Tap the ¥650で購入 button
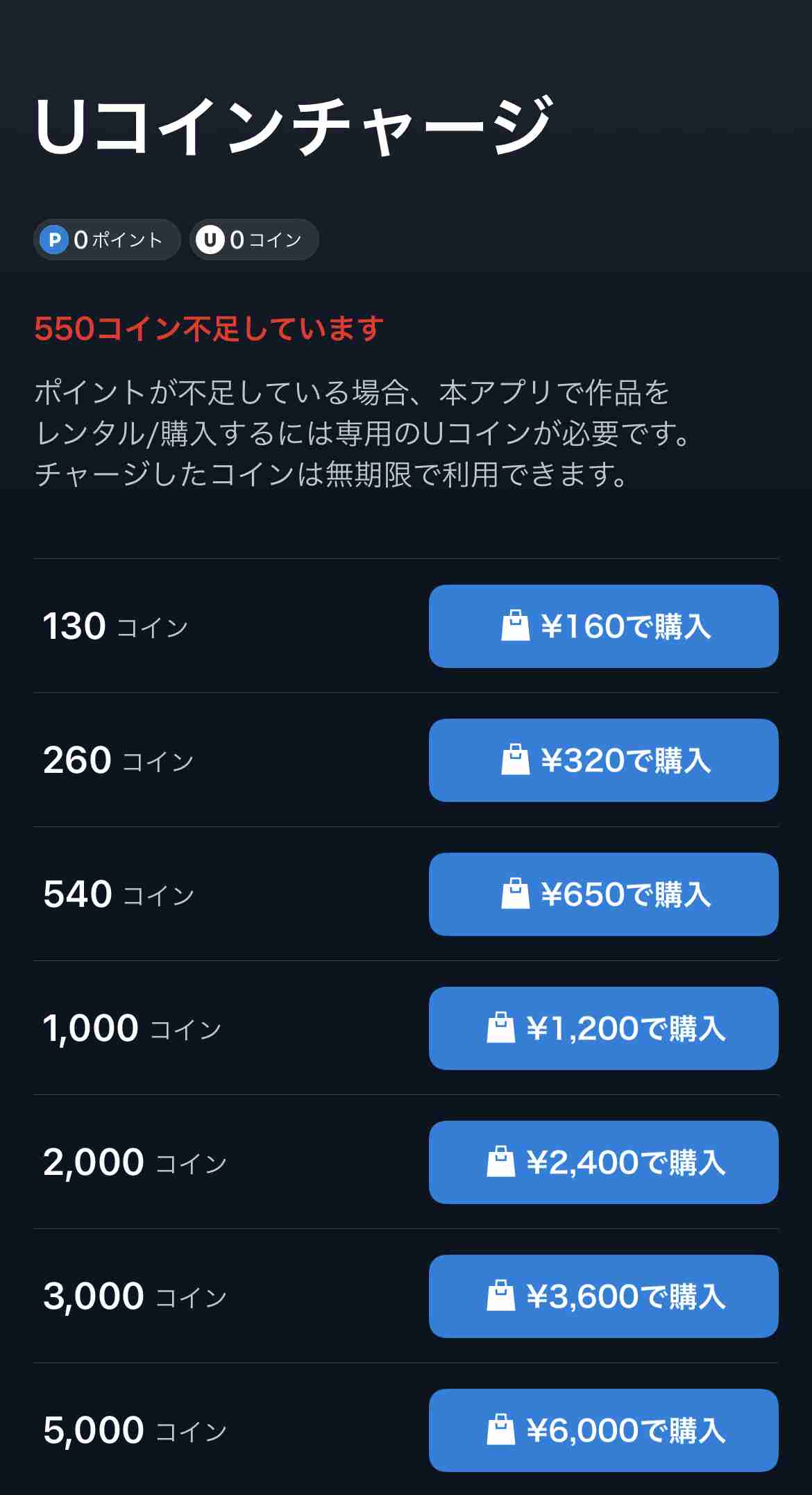The height and width of the screenshot is (1495, 812). (x=603, y=894)
